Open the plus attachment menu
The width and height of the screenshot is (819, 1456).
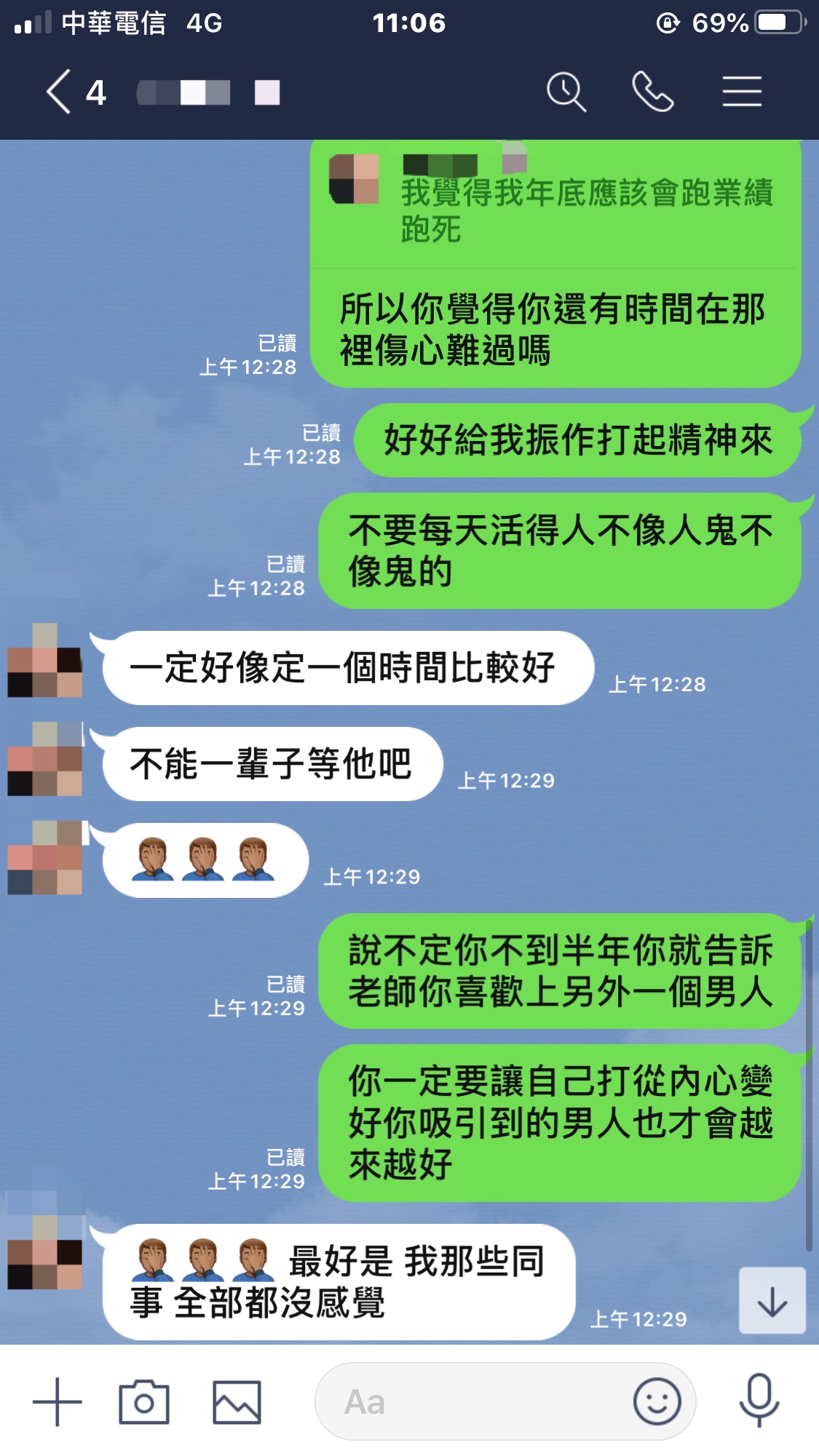pos(58,1401)
